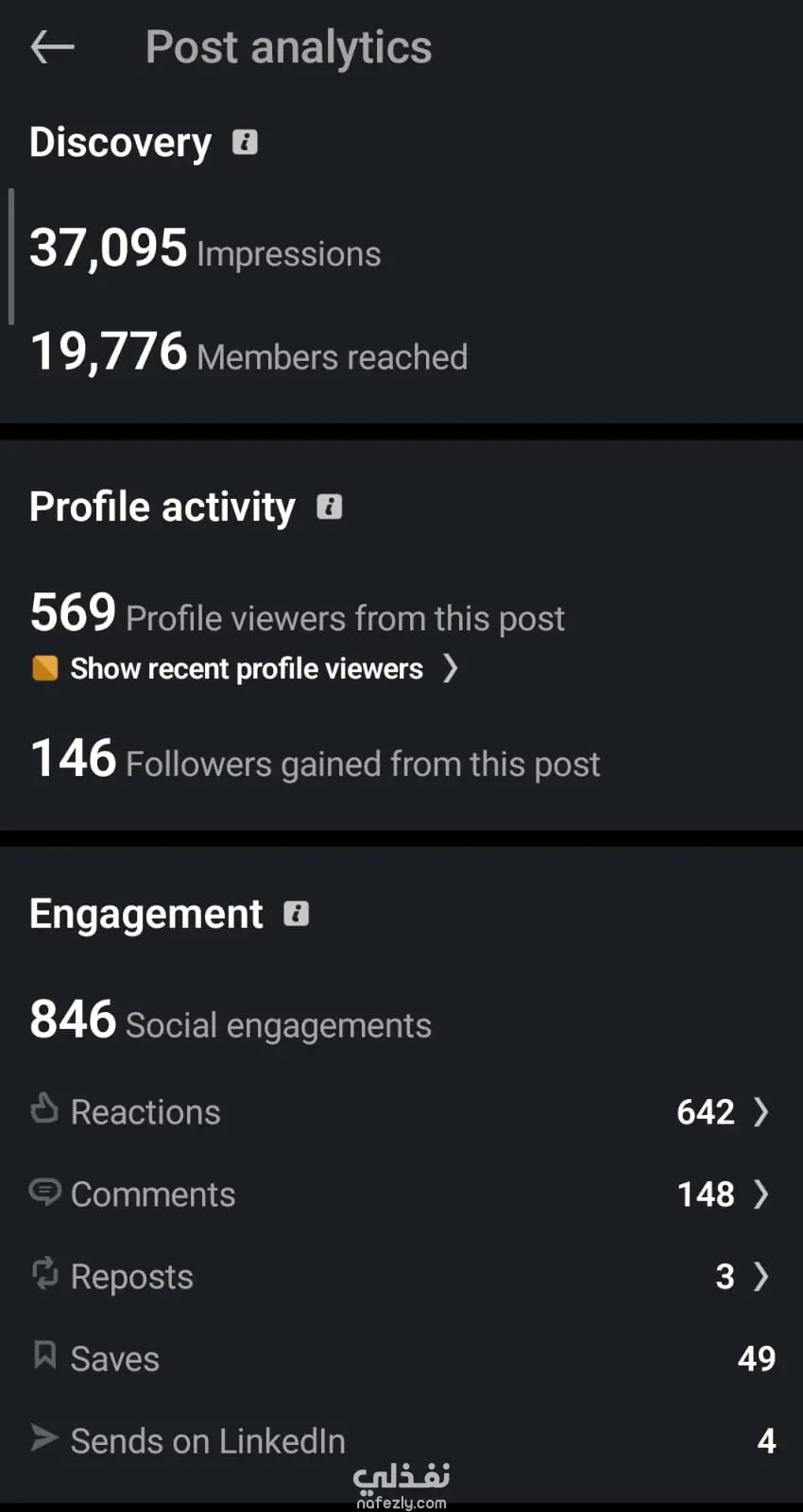Go back from Post analytics
Viewport: 803px width, 1512px height.
(52, 46)
